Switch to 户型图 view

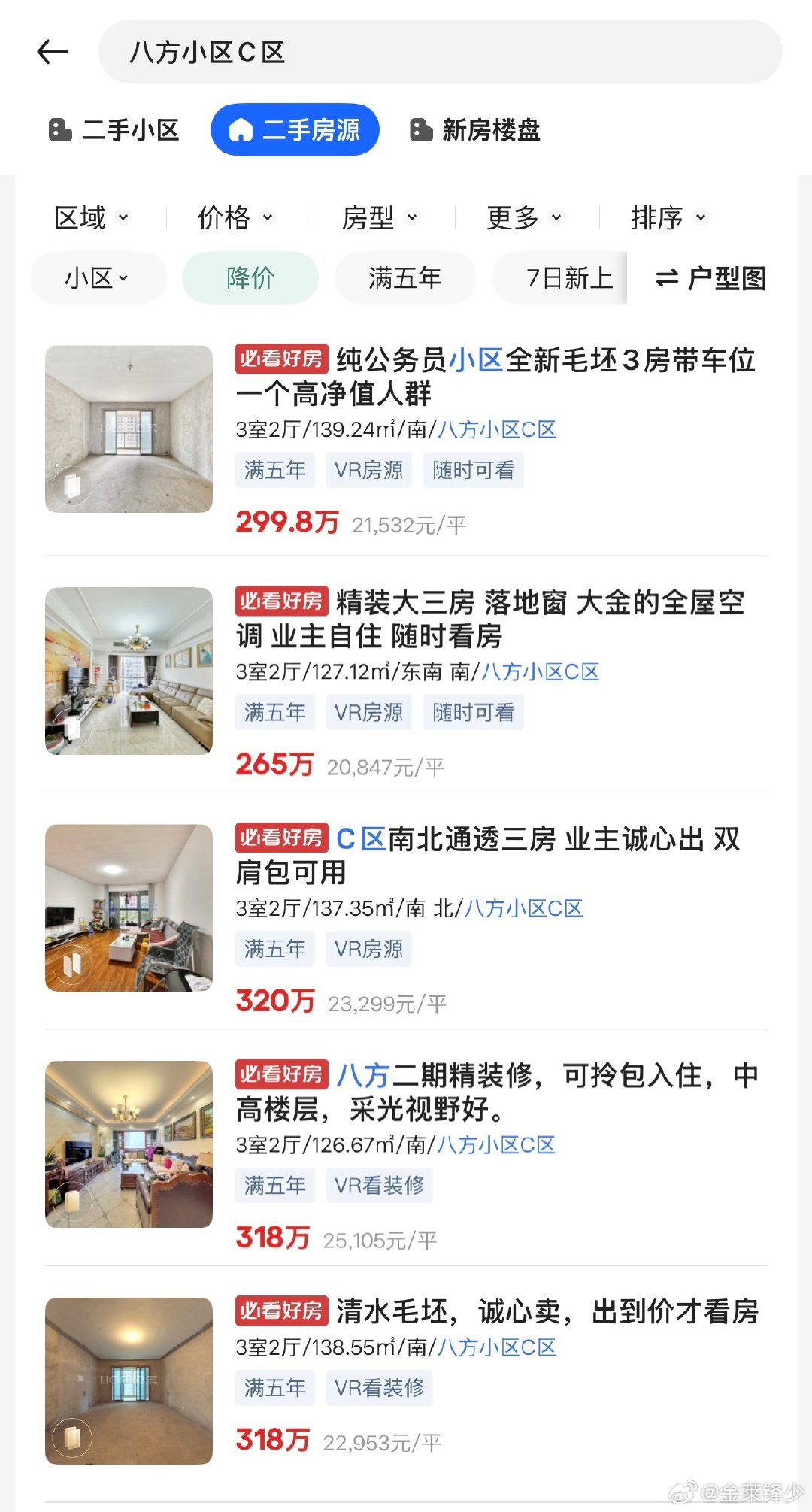[x=710, y=278]
